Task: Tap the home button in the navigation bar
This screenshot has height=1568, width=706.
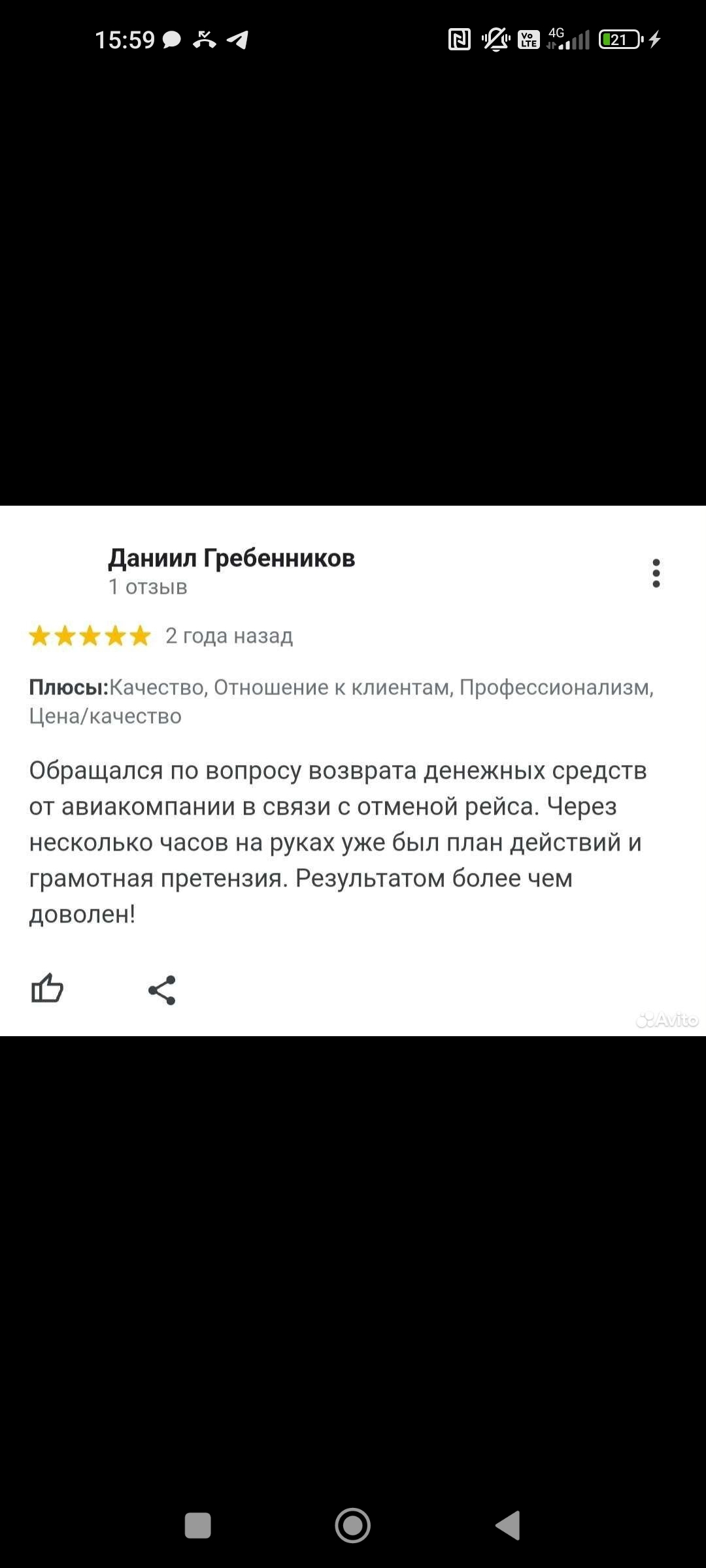Action: point(352,1526)
